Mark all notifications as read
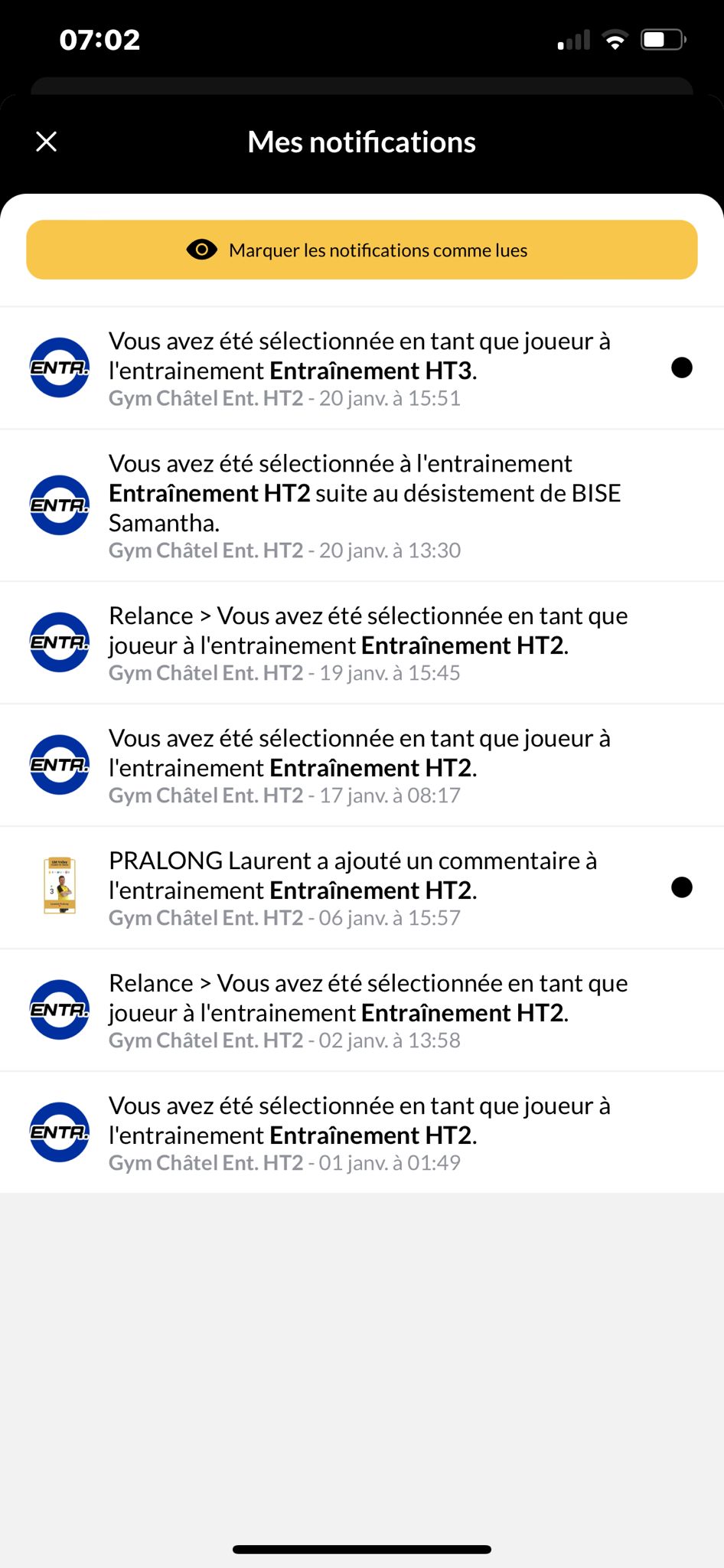Screen dimensions: 724x1568 click(361, 250)
